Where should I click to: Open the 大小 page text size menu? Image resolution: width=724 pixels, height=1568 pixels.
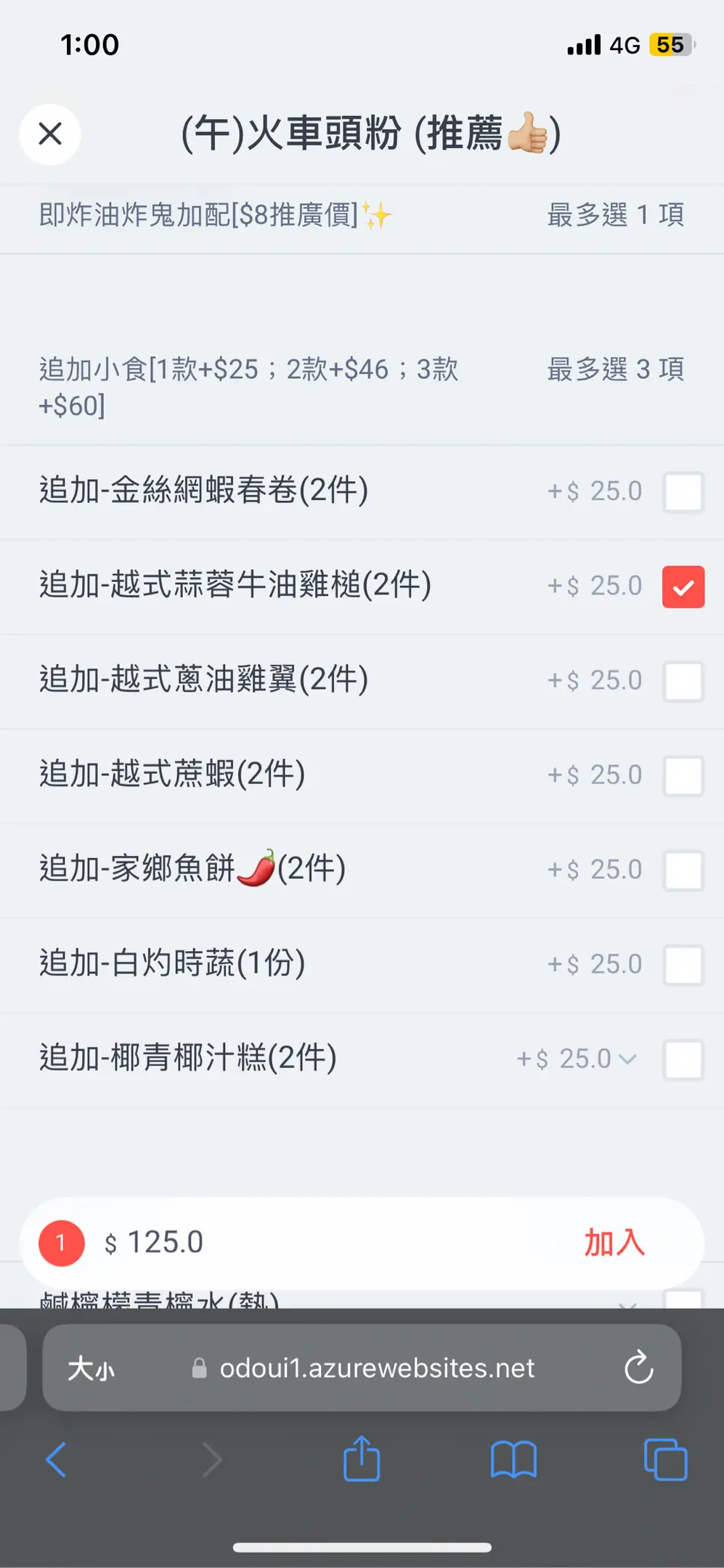click(x=91, y=1369)
